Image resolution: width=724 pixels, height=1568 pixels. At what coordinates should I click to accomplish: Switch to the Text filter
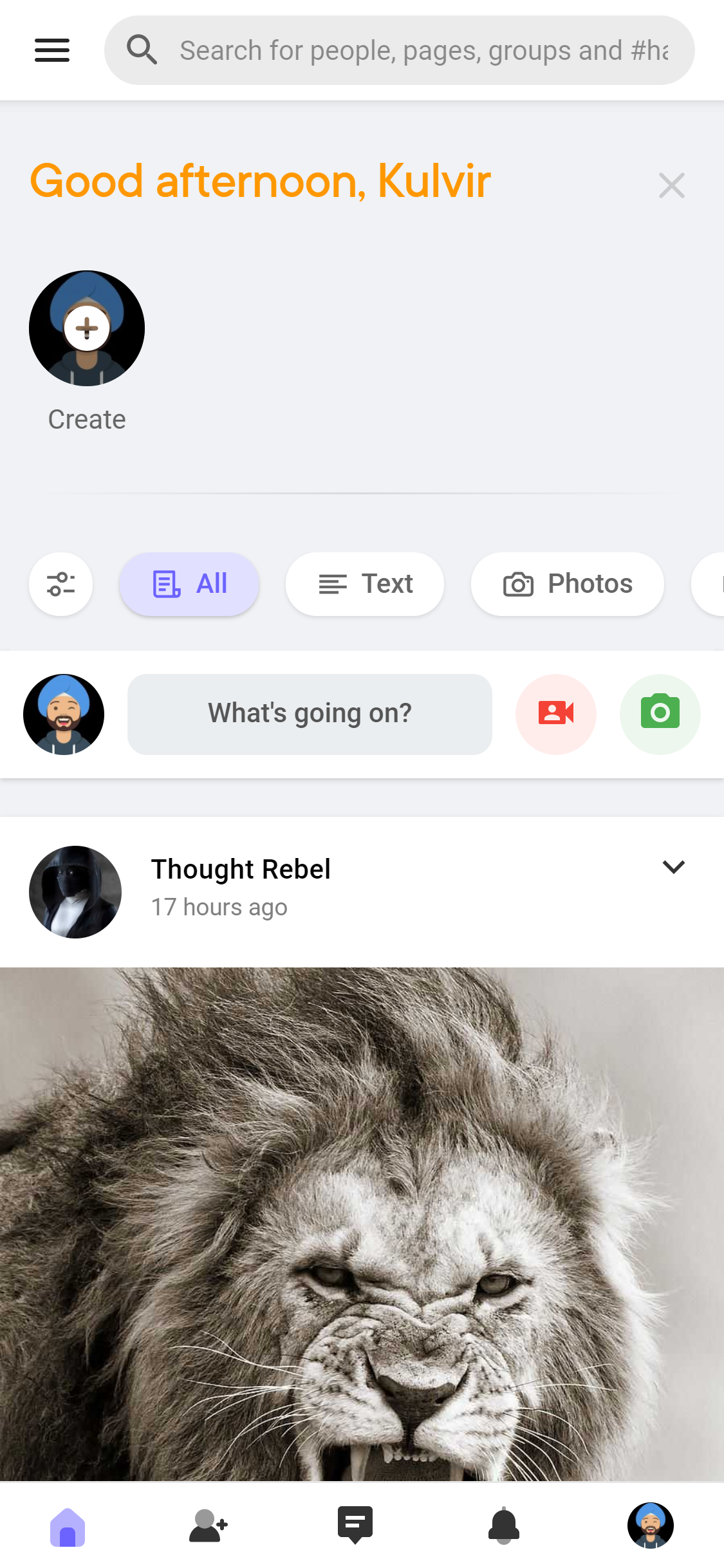(365, 584)
